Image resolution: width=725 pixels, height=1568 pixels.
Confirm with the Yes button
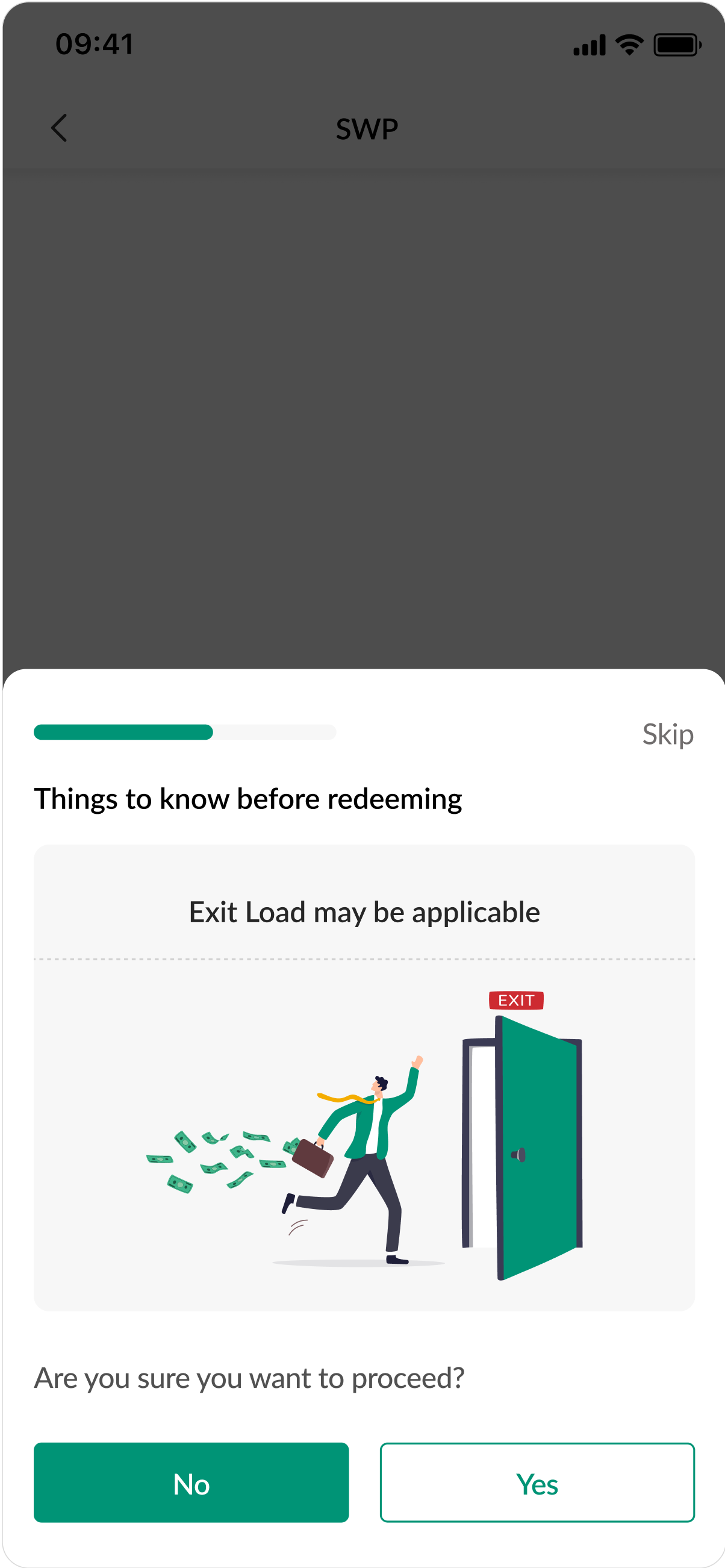(x=537, y=1483)
